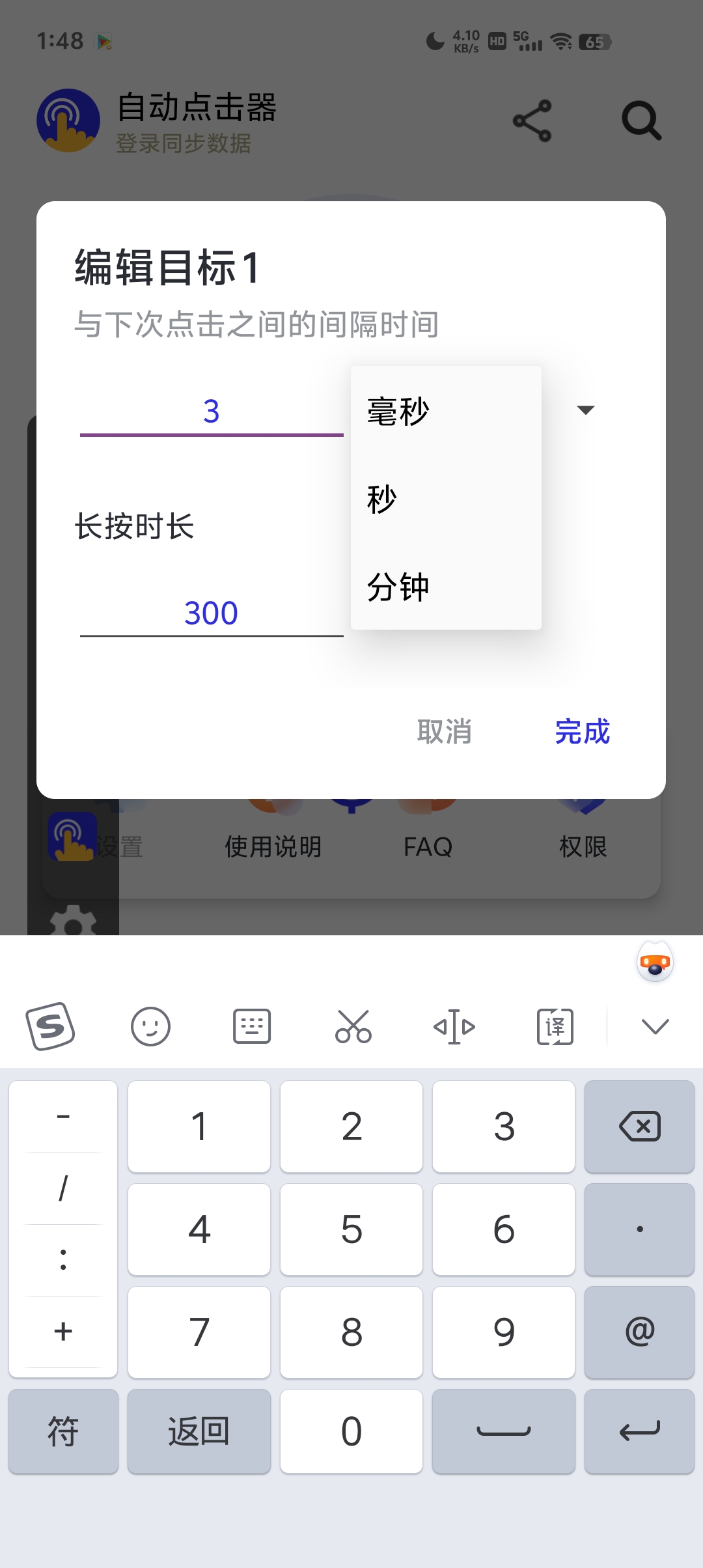Select the scissors cut icon
The width and height of the screenshot is (703, 1568).
[x=352, y=1026]
